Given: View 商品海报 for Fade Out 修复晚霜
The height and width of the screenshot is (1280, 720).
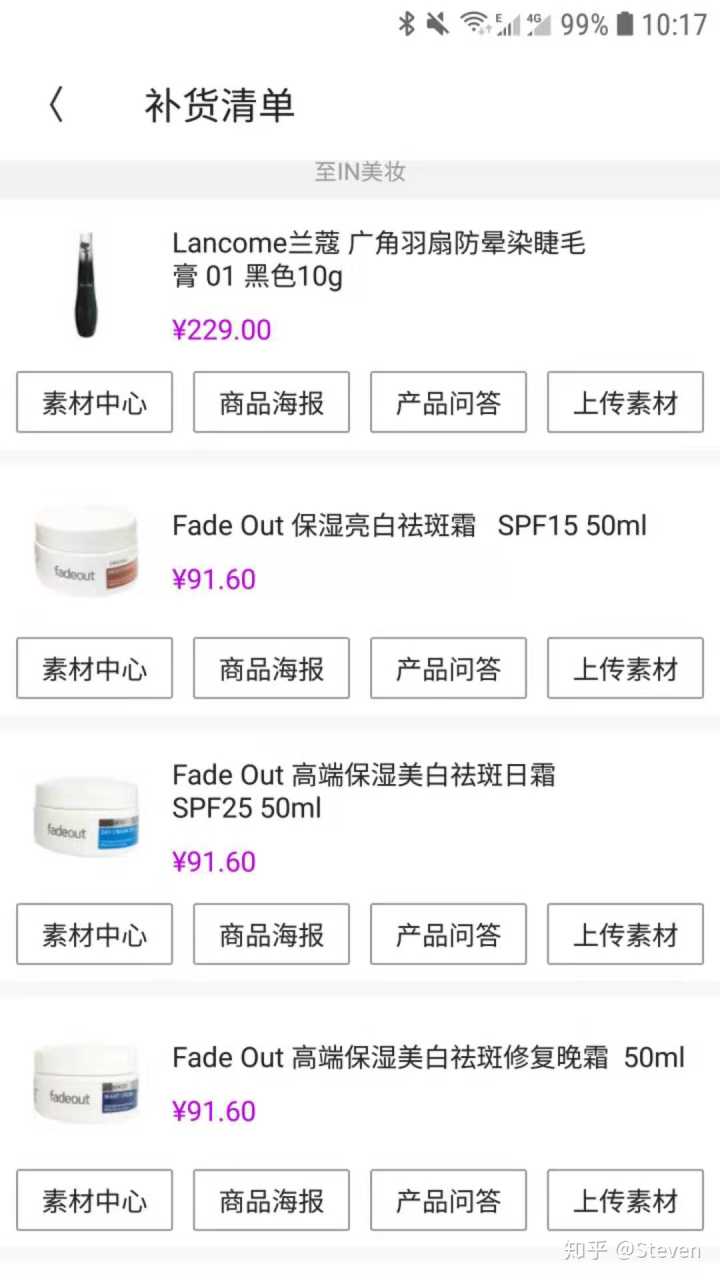Looking at the screenshot, I should click(x=271, y=1201).
